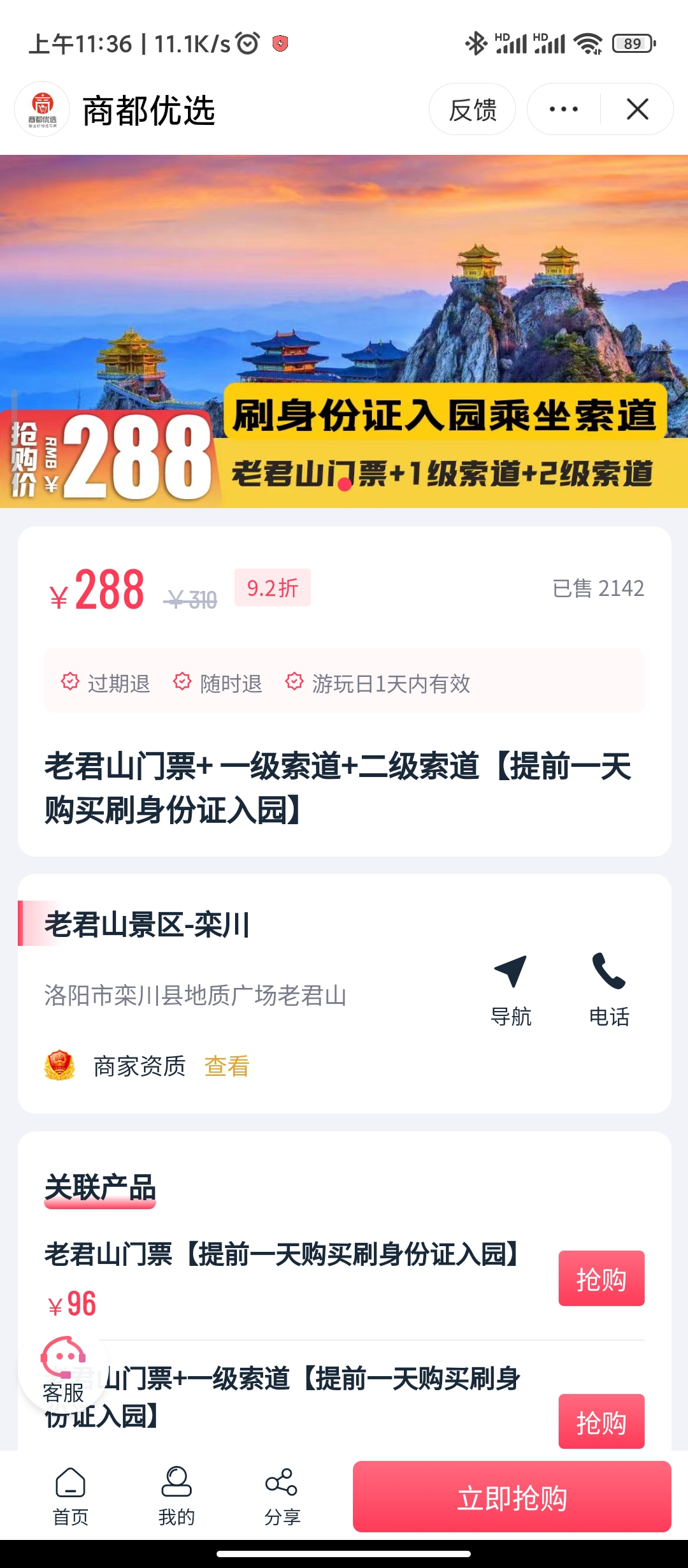688x1568 pixels.
Task: Tap 抢购 for 门票+一级索道 product
Action: tap(601, 1421)
